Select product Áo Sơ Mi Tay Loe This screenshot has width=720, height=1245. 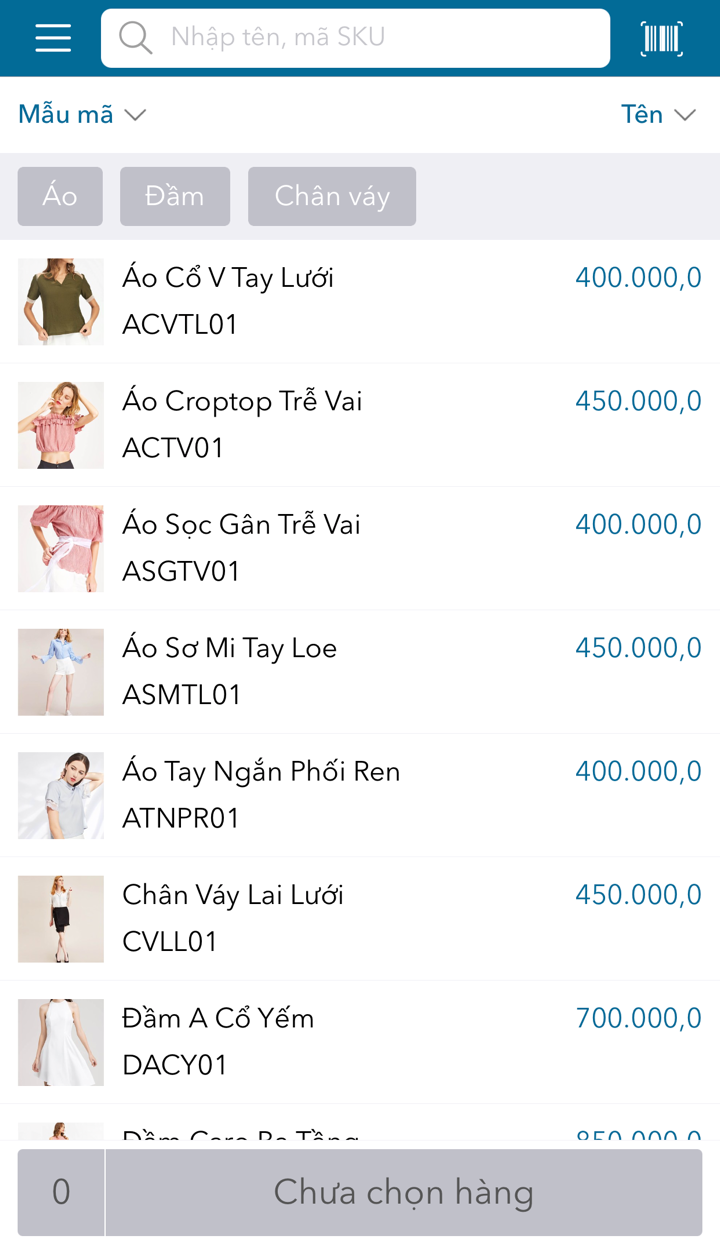[360, 672]
